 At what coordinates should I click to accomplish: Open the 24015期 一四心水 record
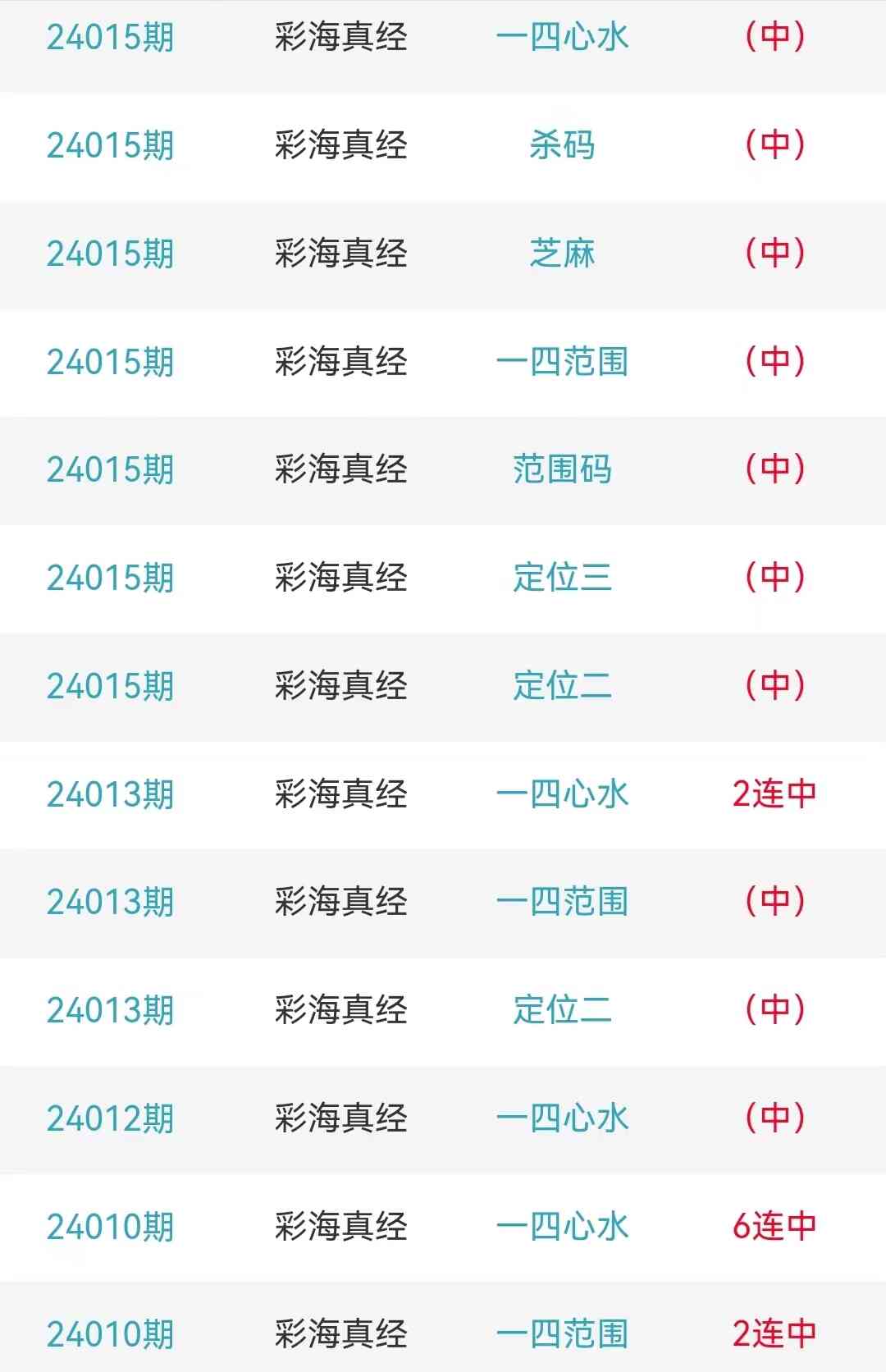[x=562, y=38]
